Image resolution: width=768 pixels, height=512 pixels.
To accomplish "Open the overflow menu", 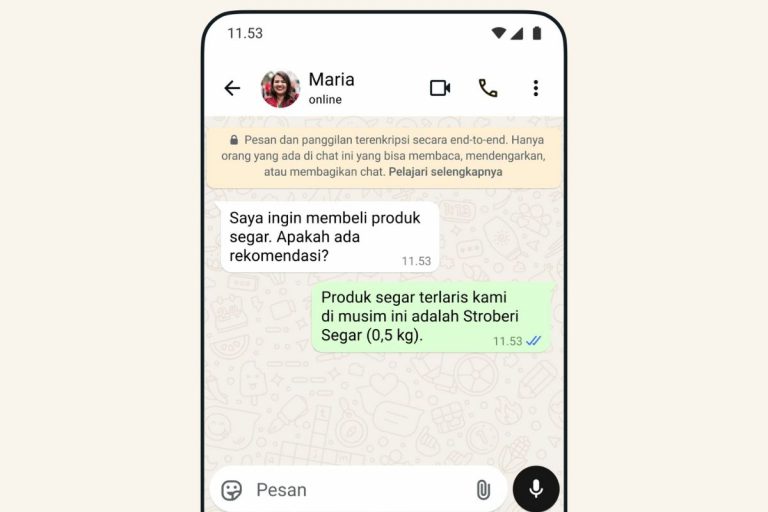I will [x=536, y=88].
